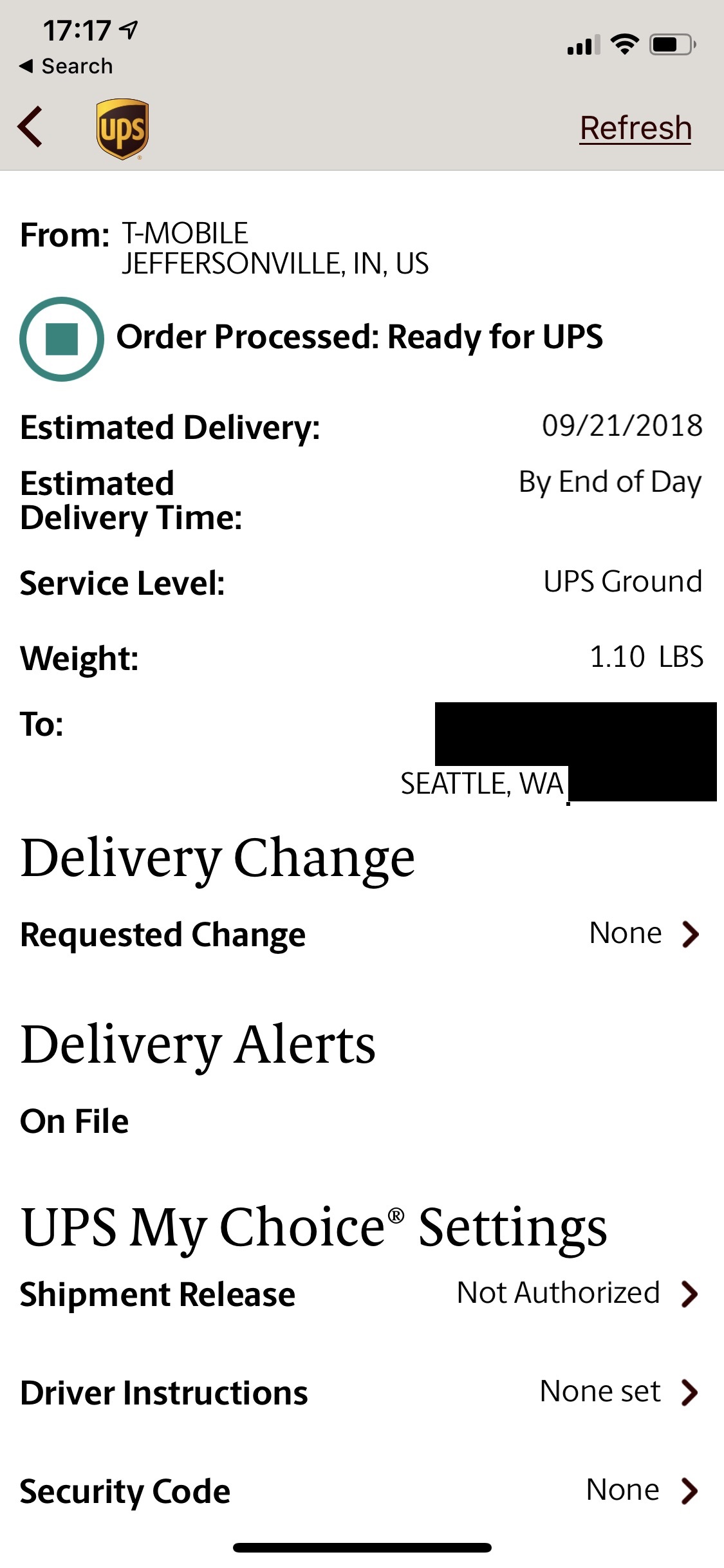
Task: Open Shipment Release setting
Action: pos(362,1294)
